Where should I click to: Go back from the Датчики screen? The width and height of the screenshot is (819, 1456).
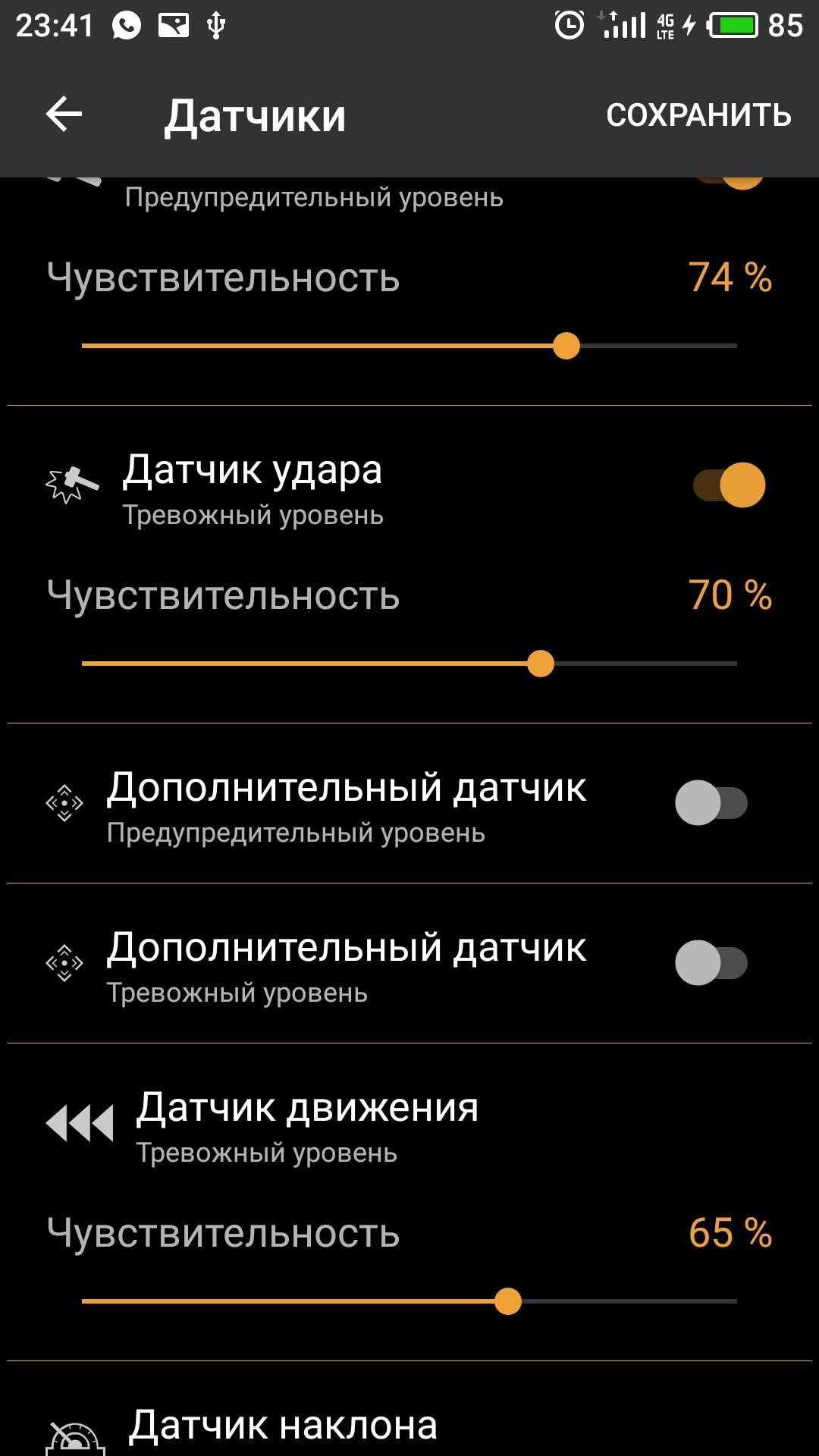tap(64, 115)
